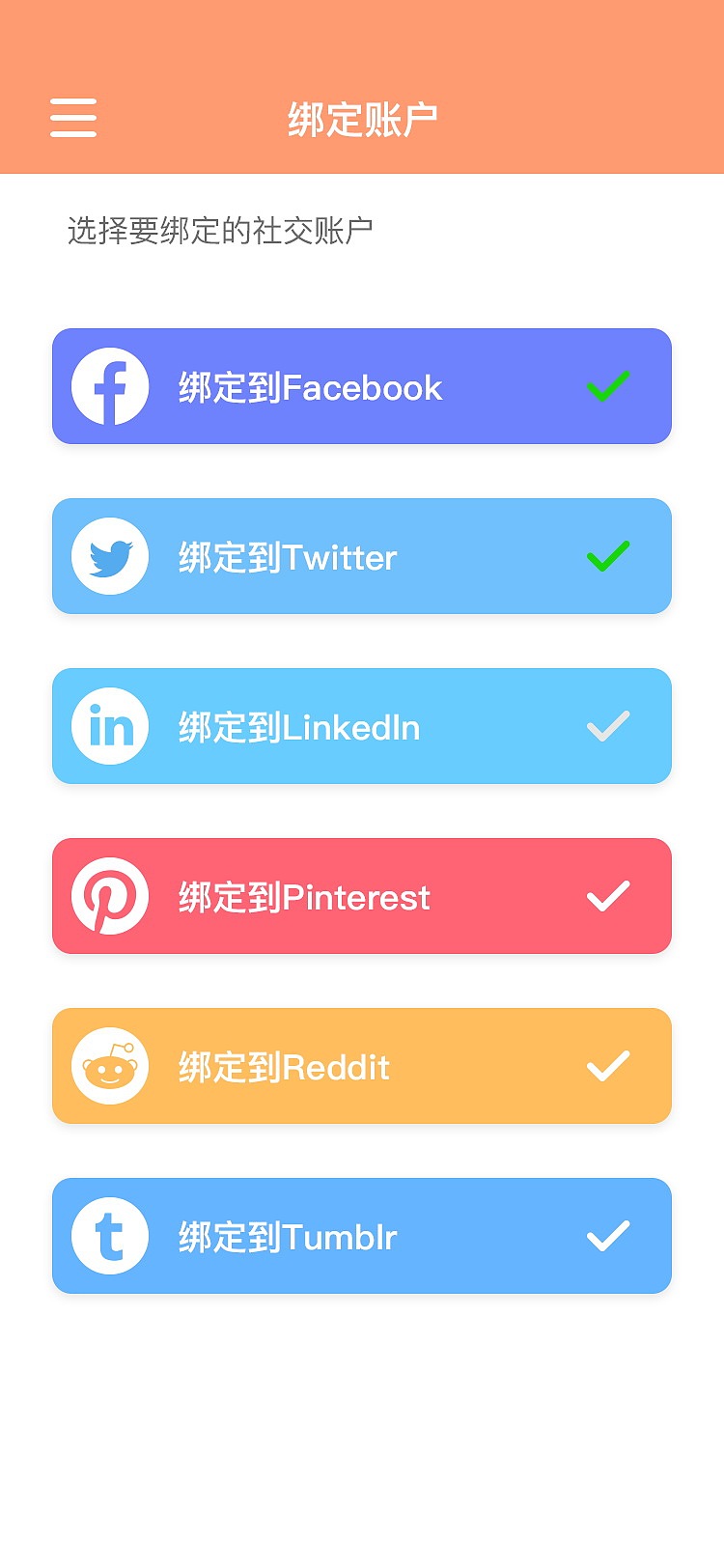Click the 绑定到Twitter button

(362, 555)
